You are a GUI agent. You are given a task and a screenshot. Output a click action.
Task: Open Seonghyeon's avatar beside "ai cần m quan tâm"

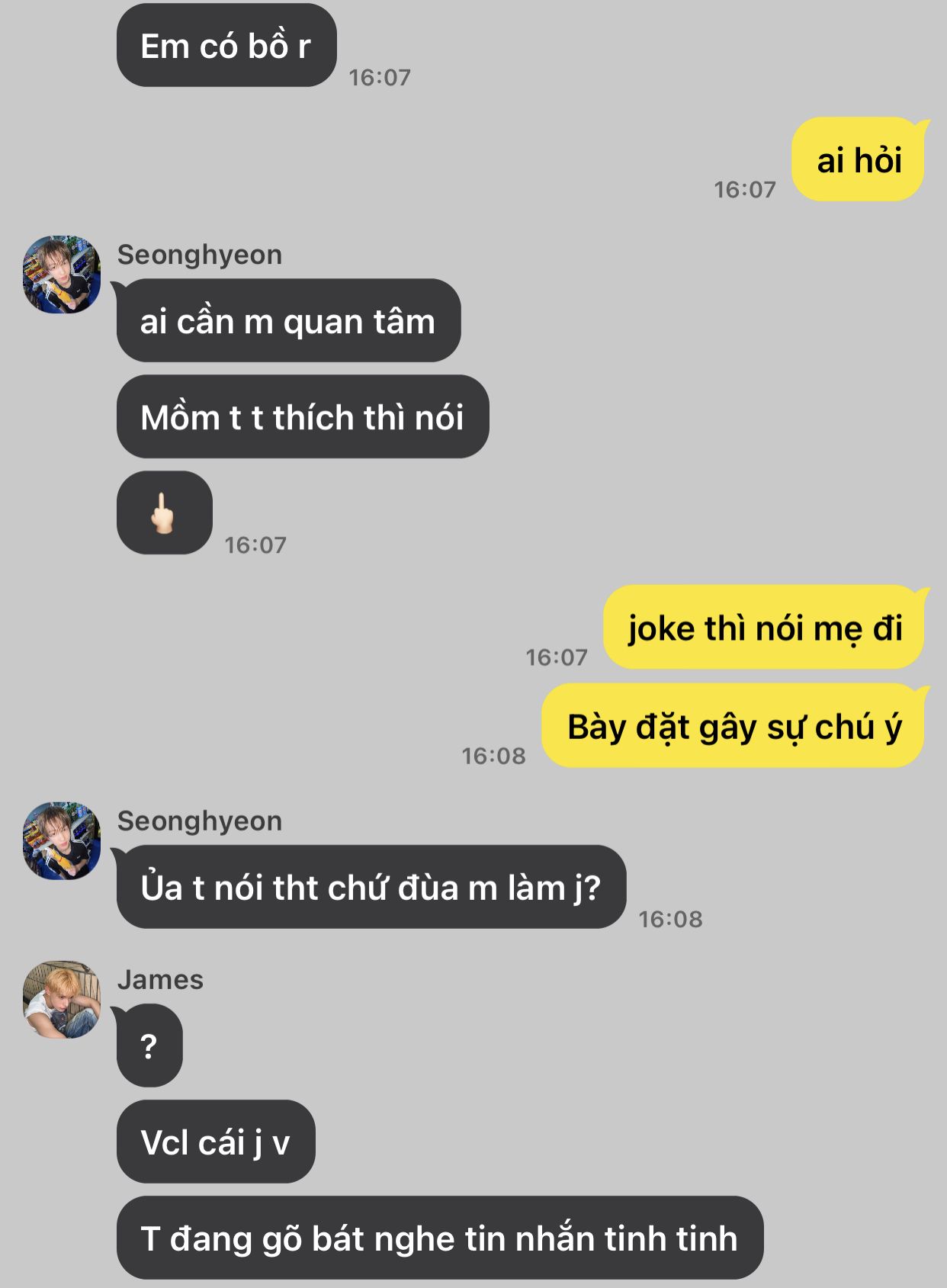click(62, 275)
